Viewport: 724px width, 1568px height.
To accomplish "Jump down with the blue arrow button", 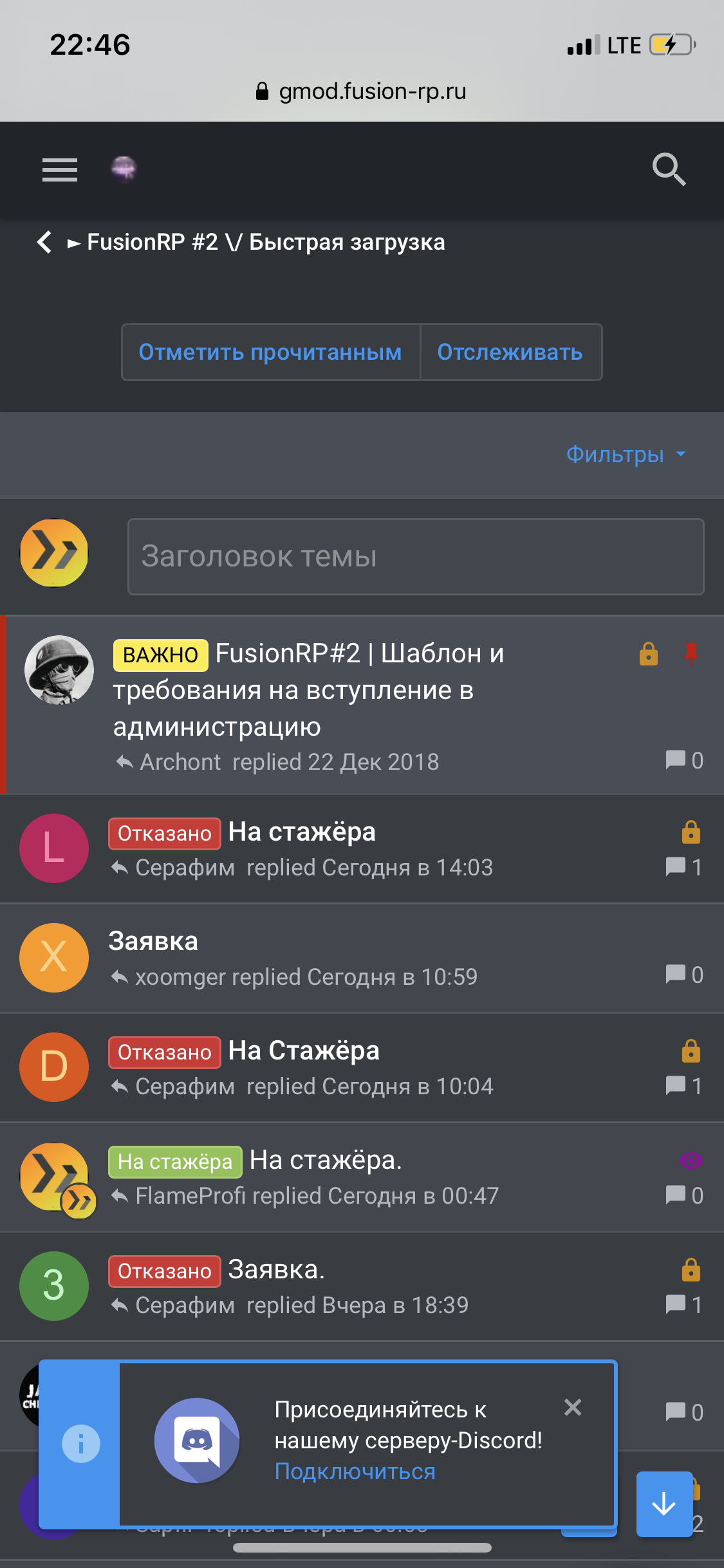I will pos(664,1504).
